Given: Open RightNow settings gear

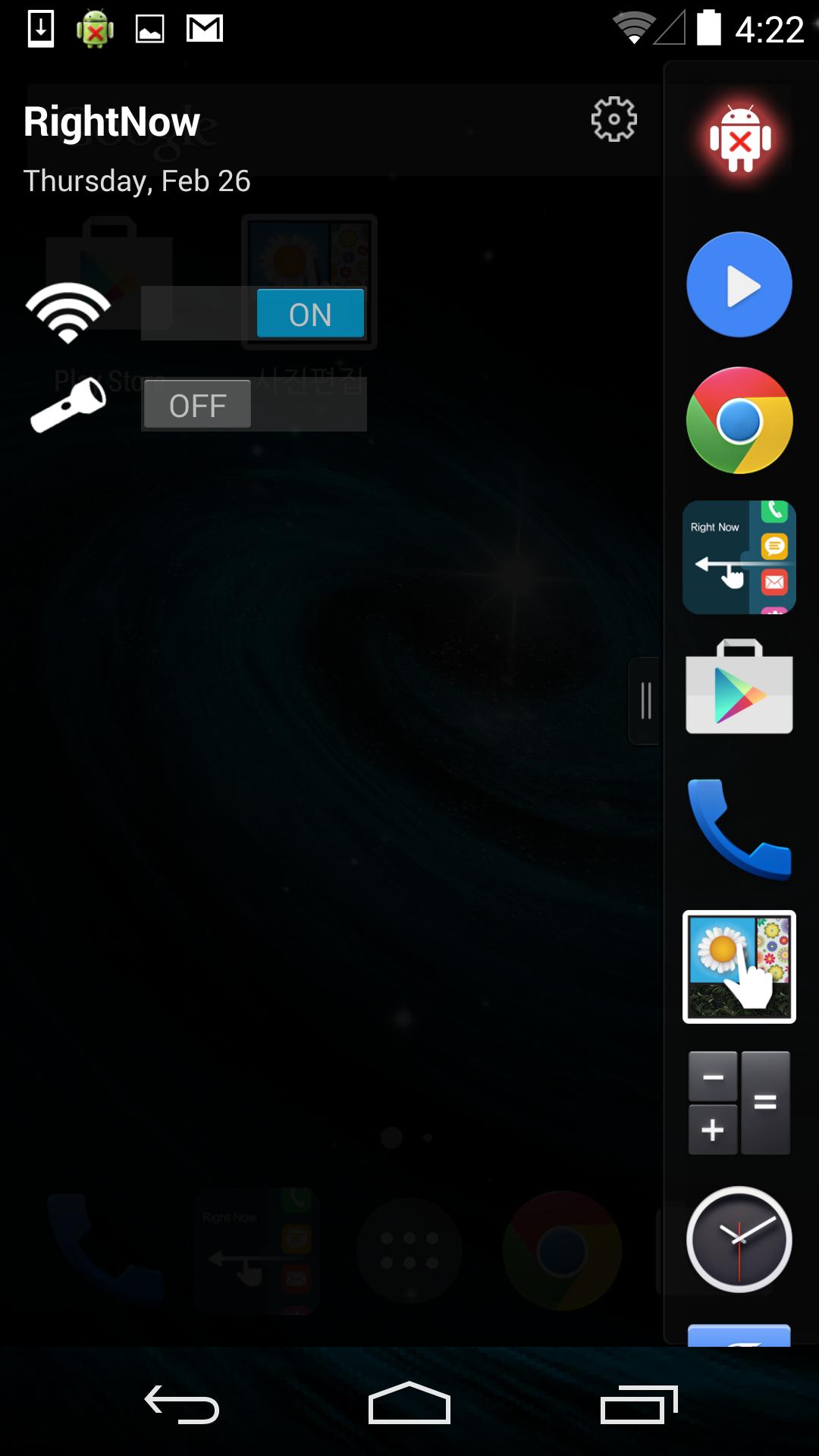Looking at the screenshot, I should (x=613, y=119).
